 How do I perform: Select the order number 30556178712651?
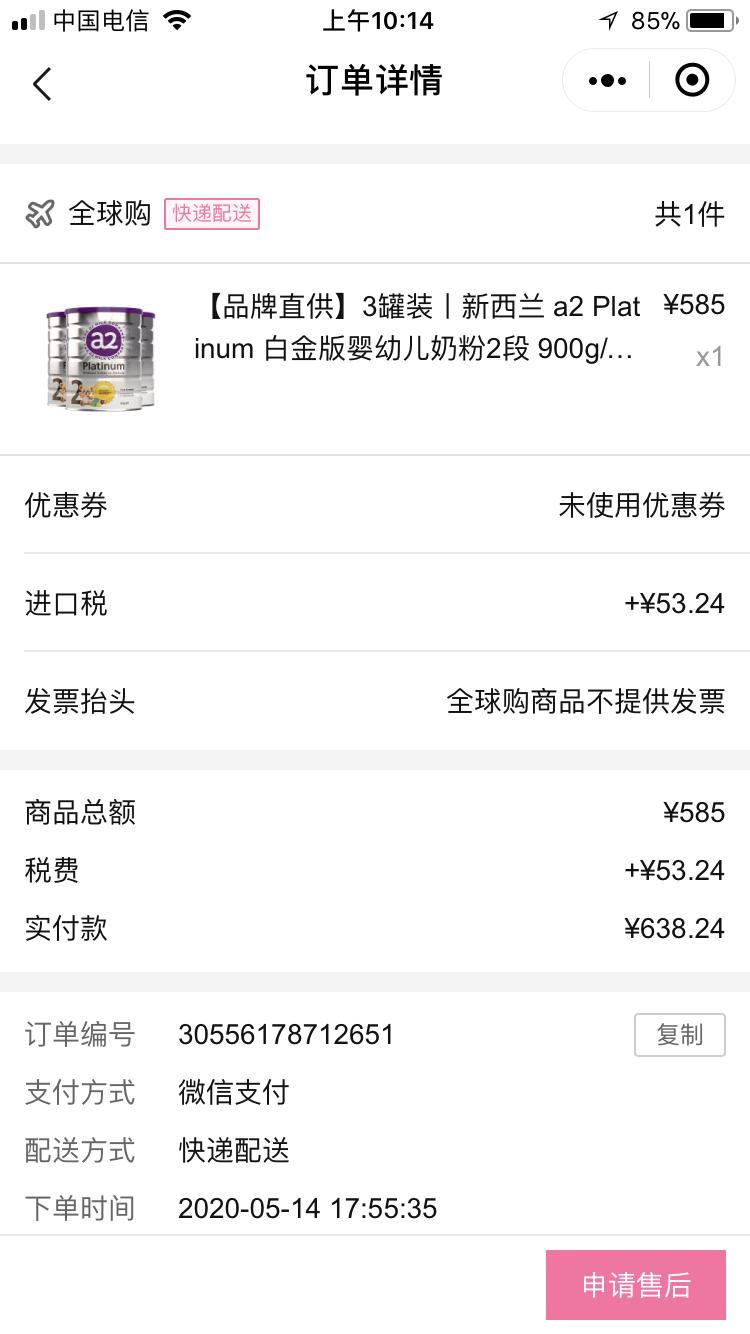pyautogui.click(x=285, y=1035)
